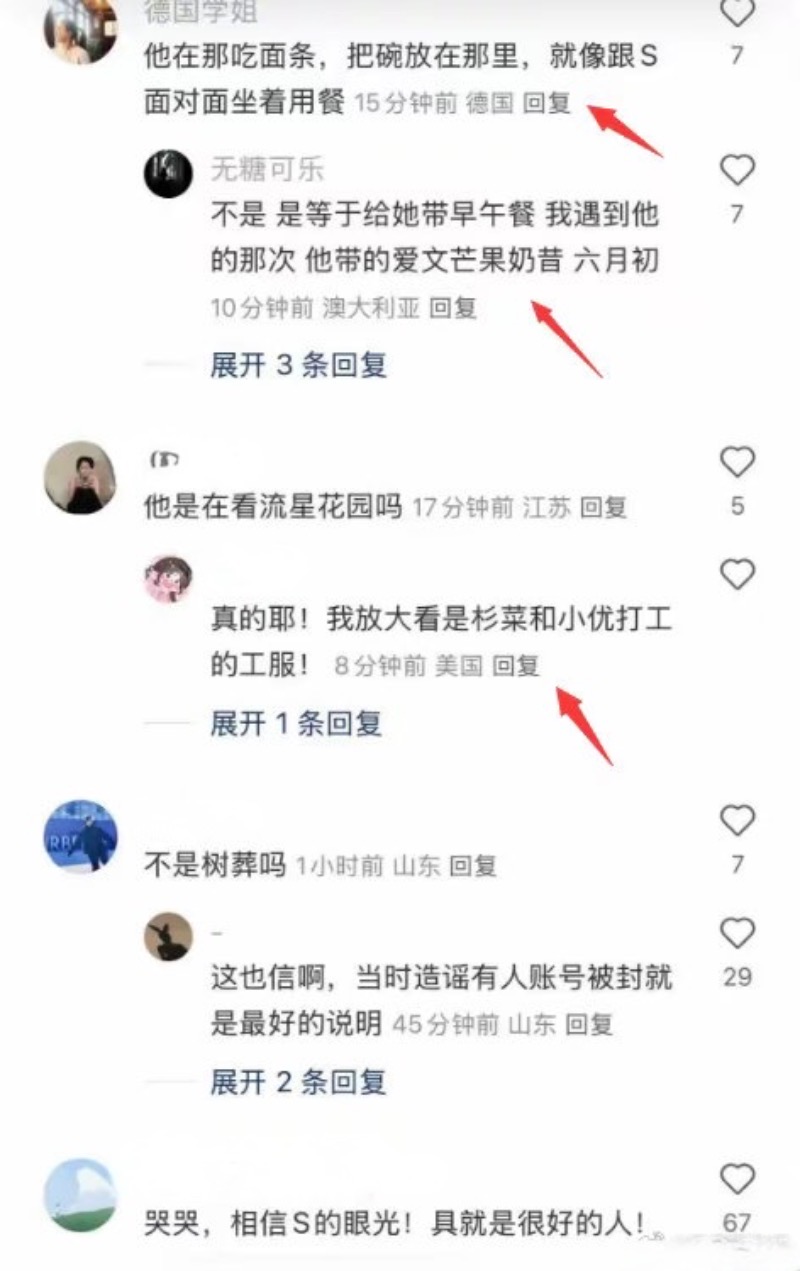Like the 流星花园 comment

(737, 462)
